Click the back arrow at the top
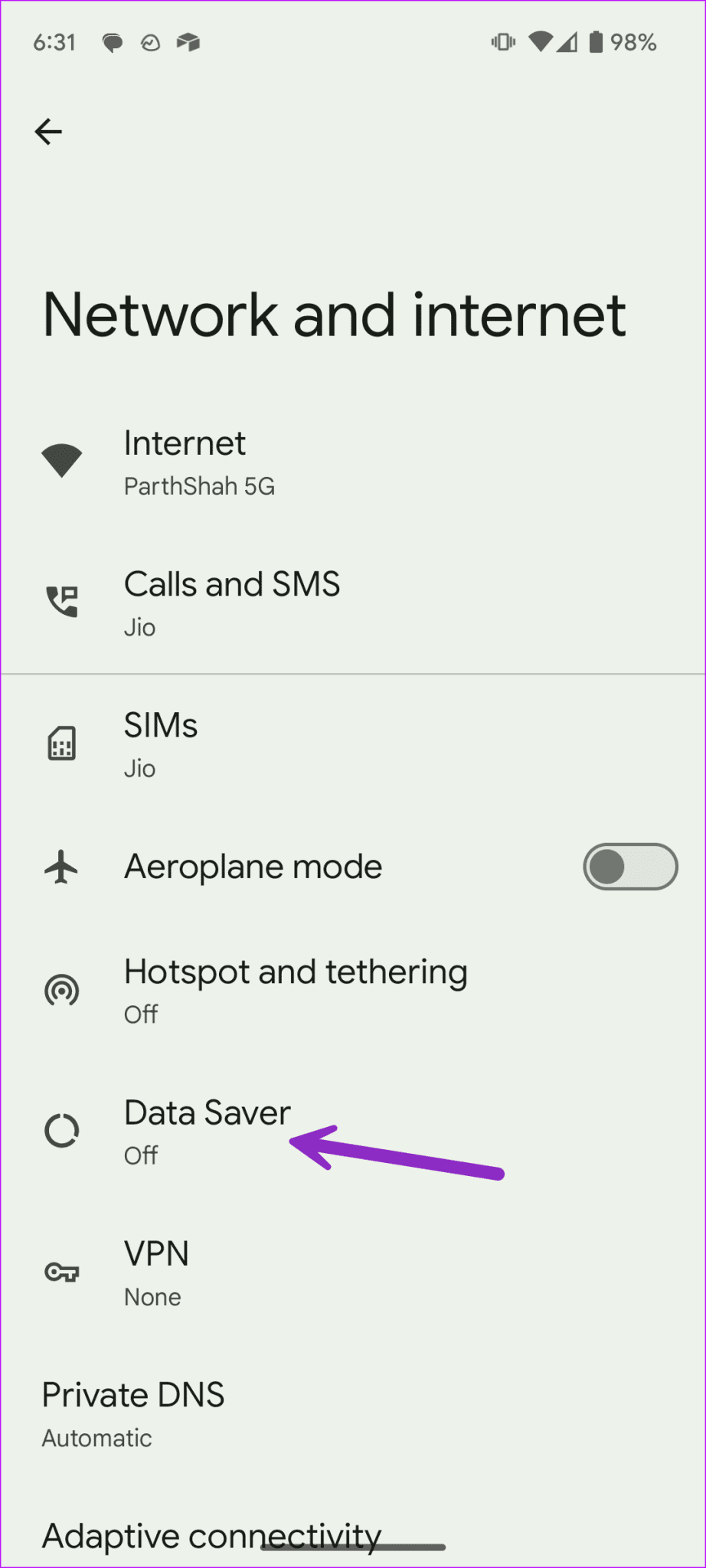The image size is (706, 1568). 49,131
